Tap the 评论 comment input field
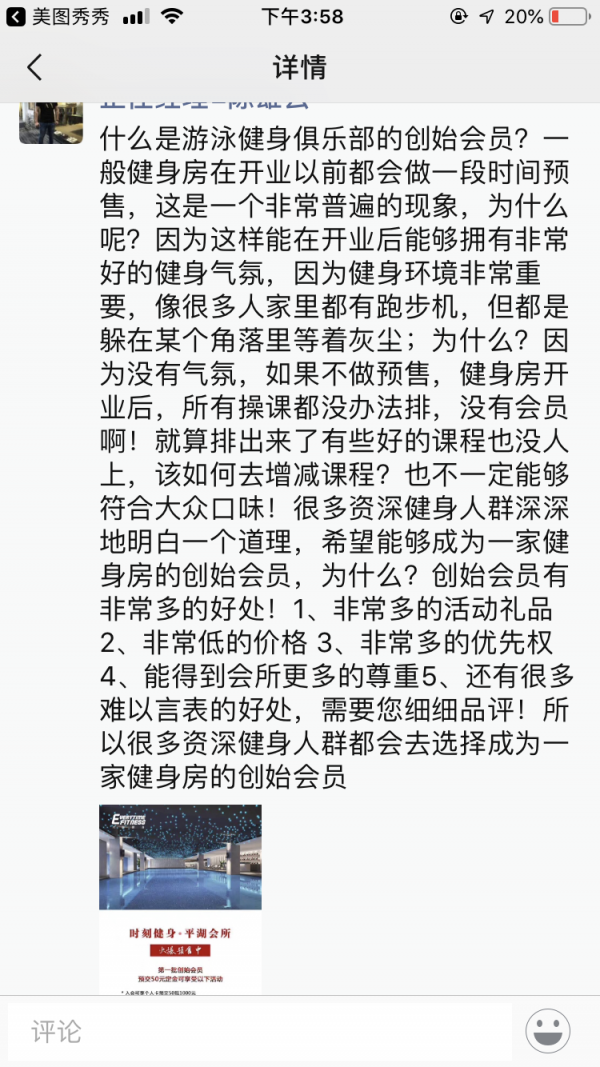This screenshot has width=600, height=1067. point(258,1031)
